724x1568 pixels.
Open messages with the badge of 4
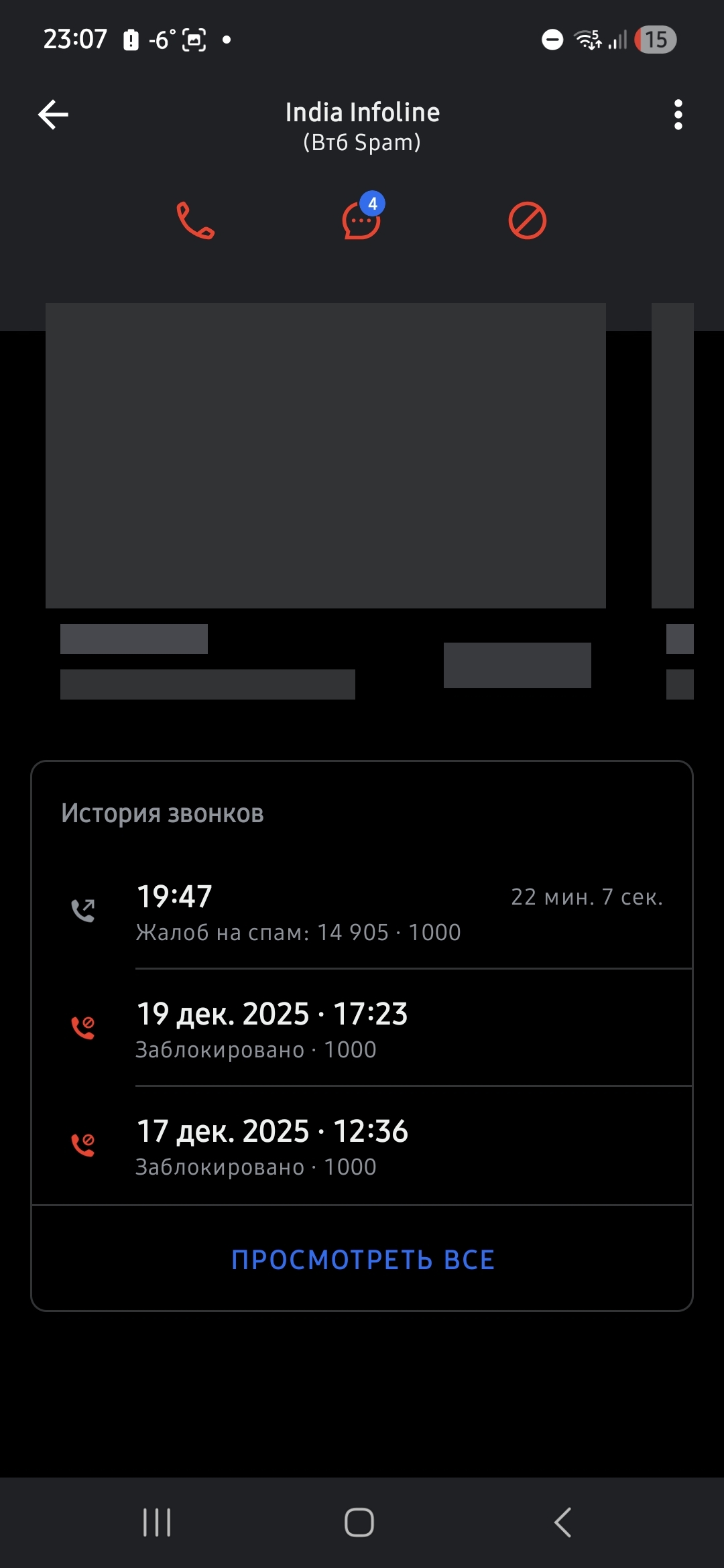[361, 220]
